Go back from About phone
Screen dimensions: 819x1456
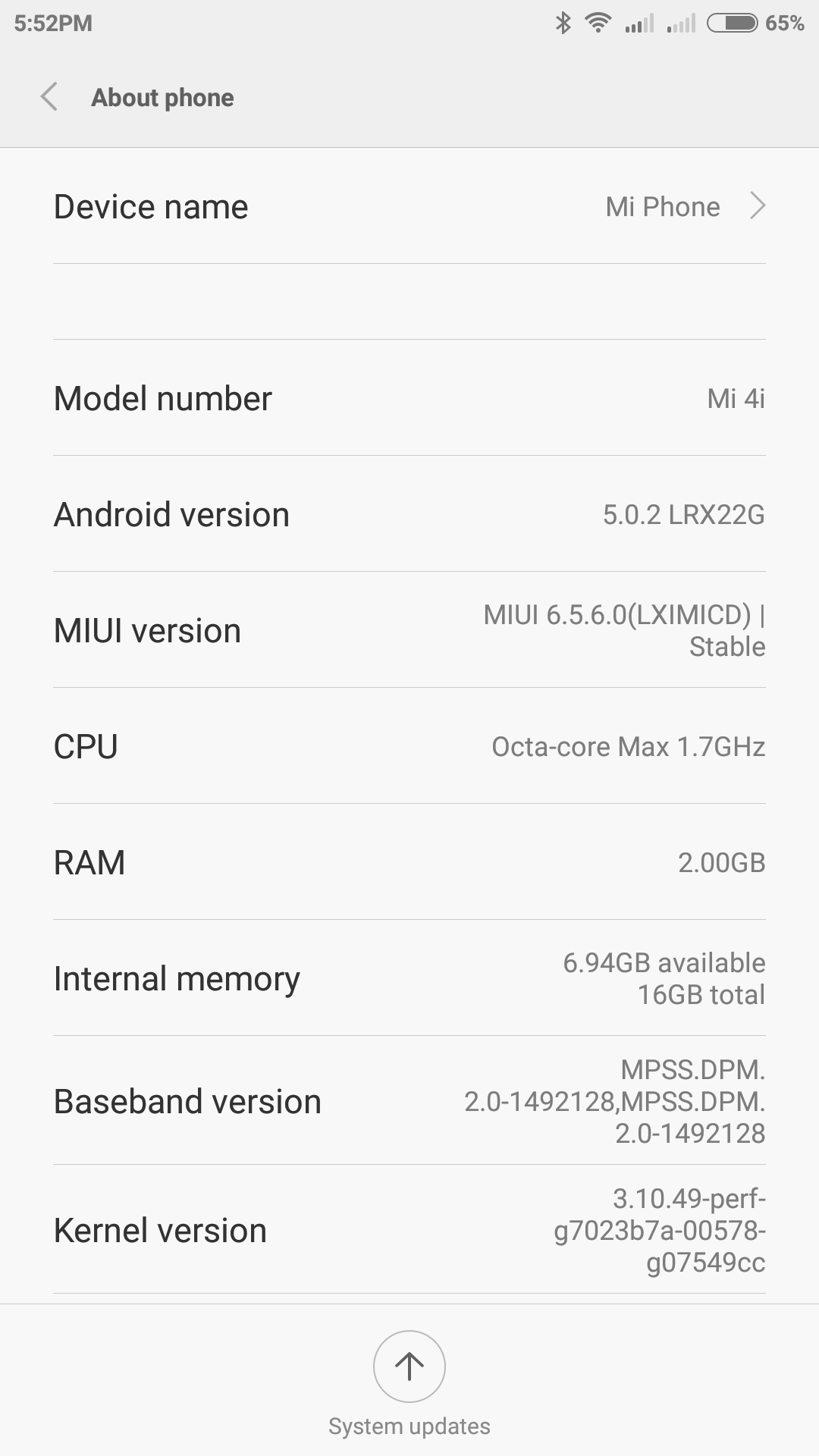49,97
